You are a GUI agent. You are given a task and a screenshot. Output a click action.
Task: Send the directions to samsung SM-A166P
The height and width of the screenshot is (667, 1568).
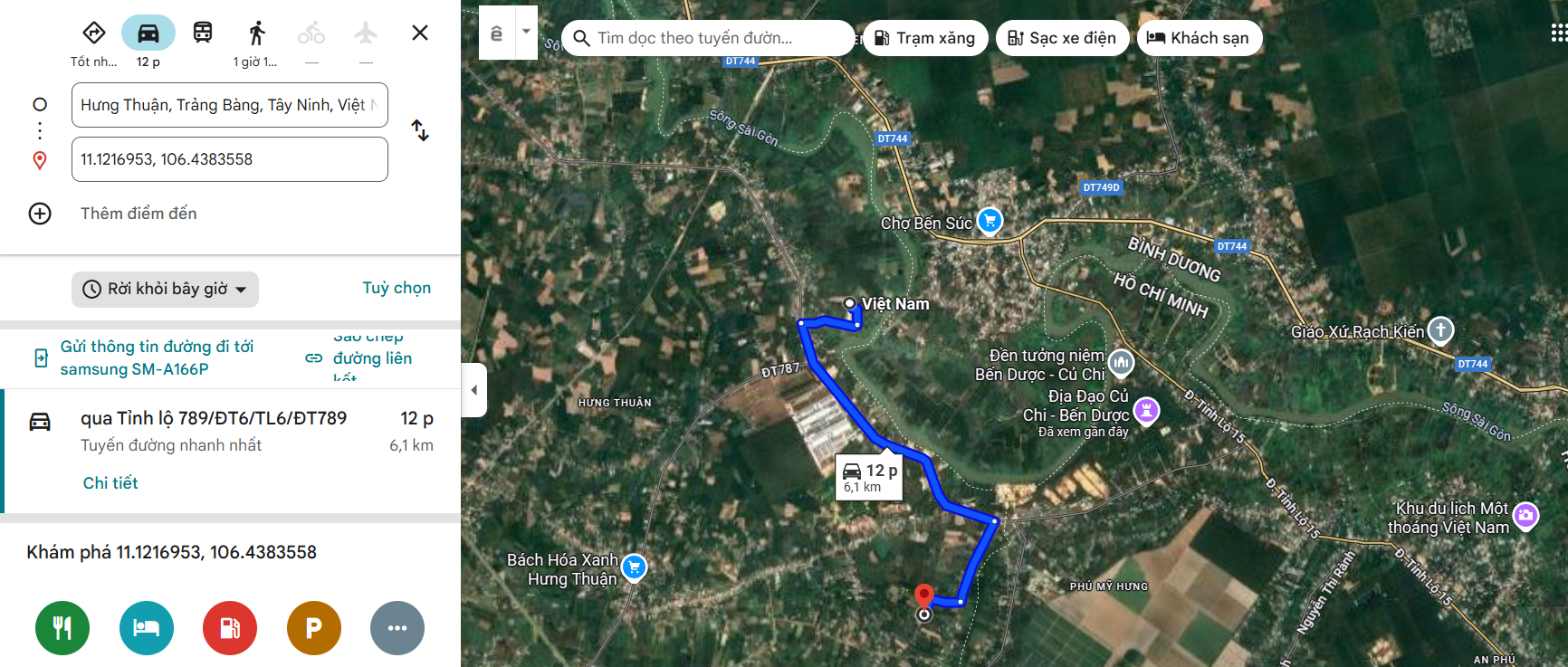pos(145,357)
